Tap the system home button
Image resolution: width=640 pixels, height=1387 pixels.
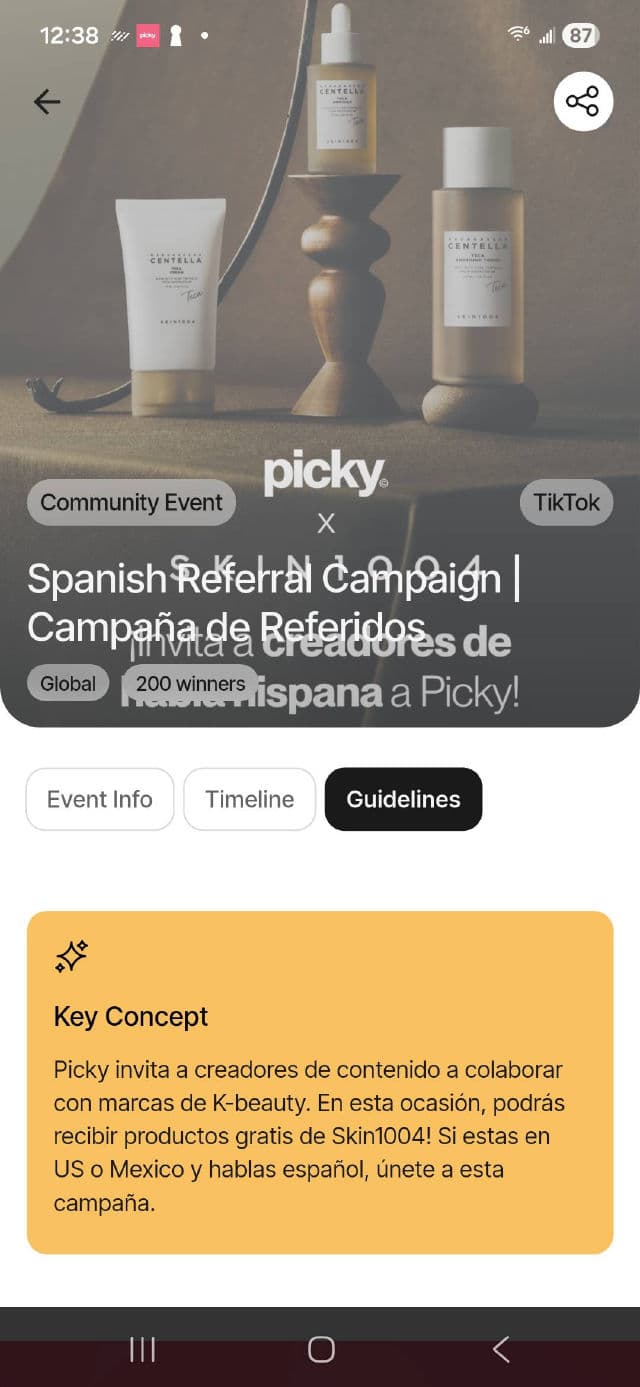(321, 1350)
